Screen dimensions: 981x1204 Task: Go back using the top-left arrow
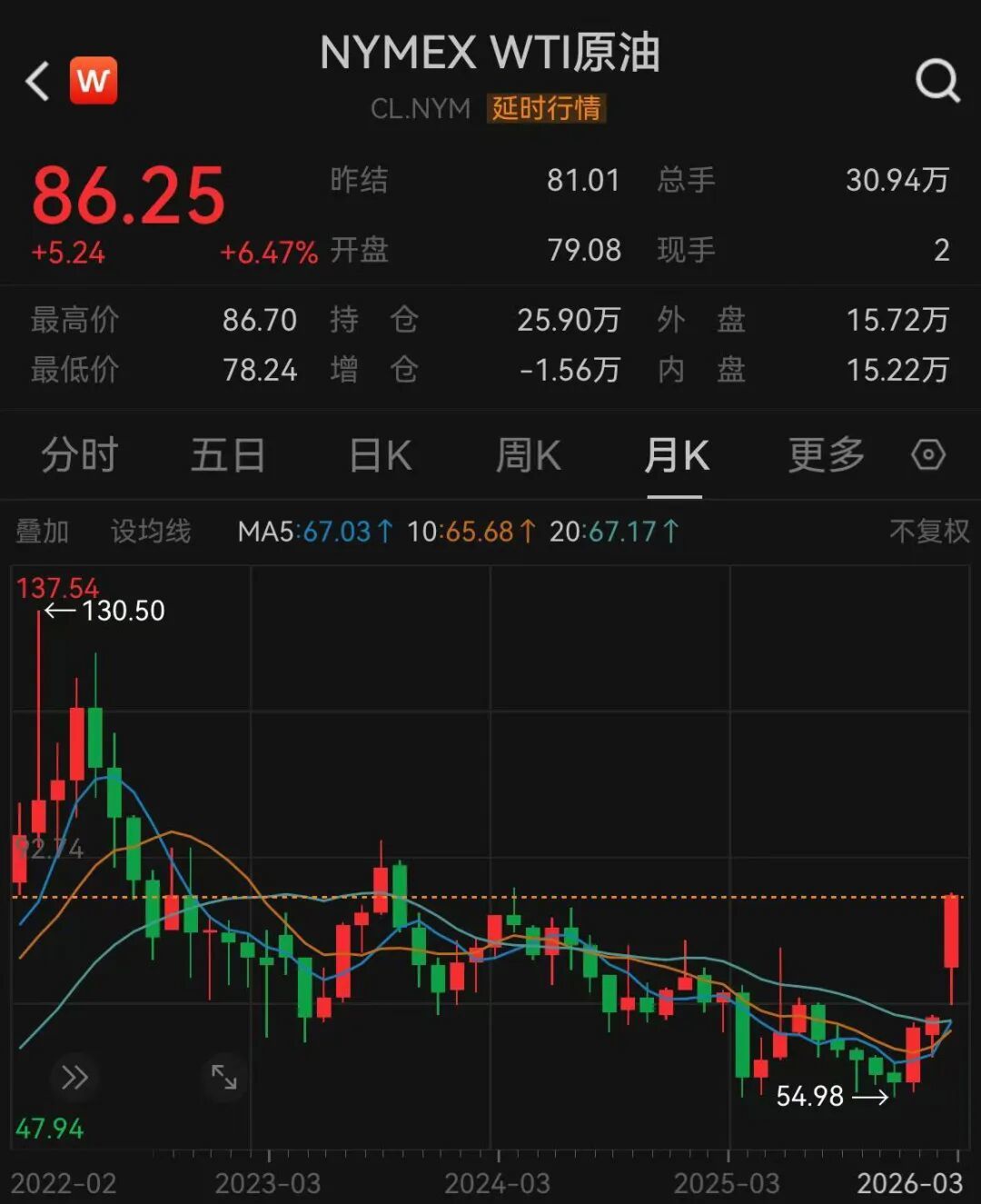(37, 81)
